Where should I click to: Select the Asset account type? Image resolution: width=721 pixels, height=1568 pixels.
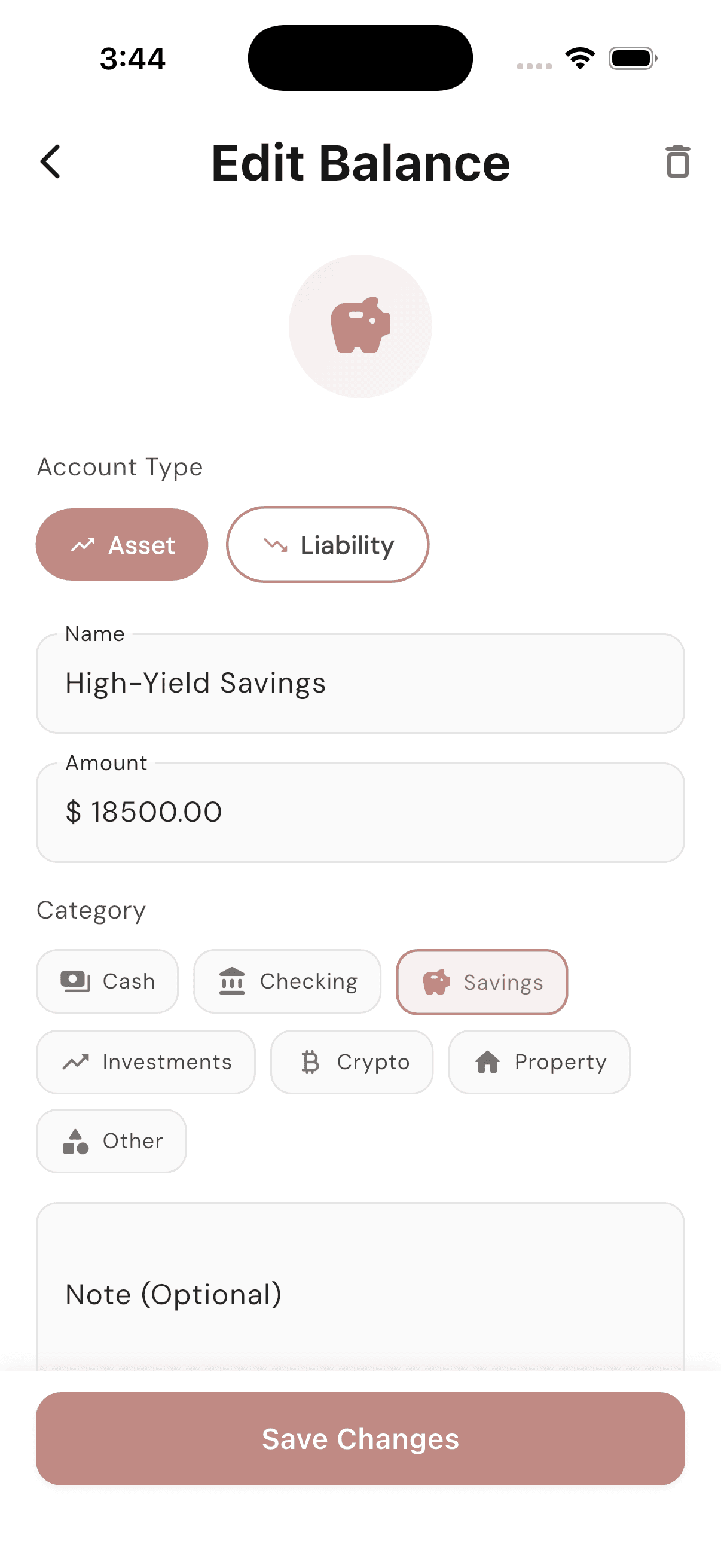click(x=122, y=545)
